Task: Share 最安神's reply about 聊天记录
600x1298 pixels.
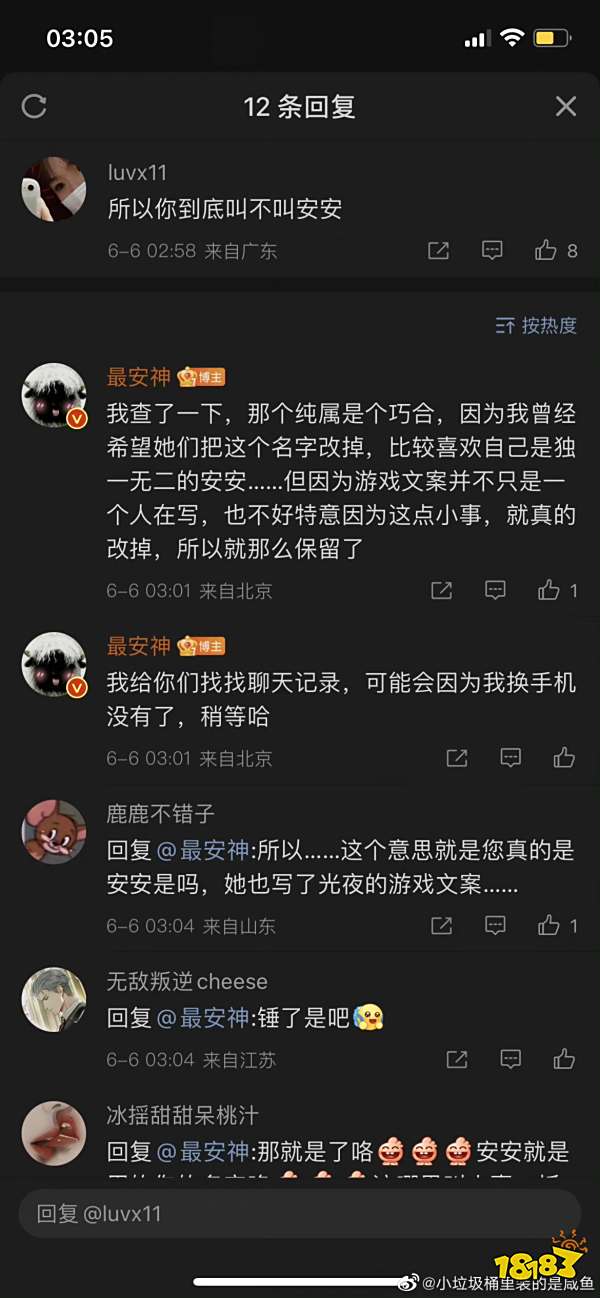Action: tap(457, 758)
